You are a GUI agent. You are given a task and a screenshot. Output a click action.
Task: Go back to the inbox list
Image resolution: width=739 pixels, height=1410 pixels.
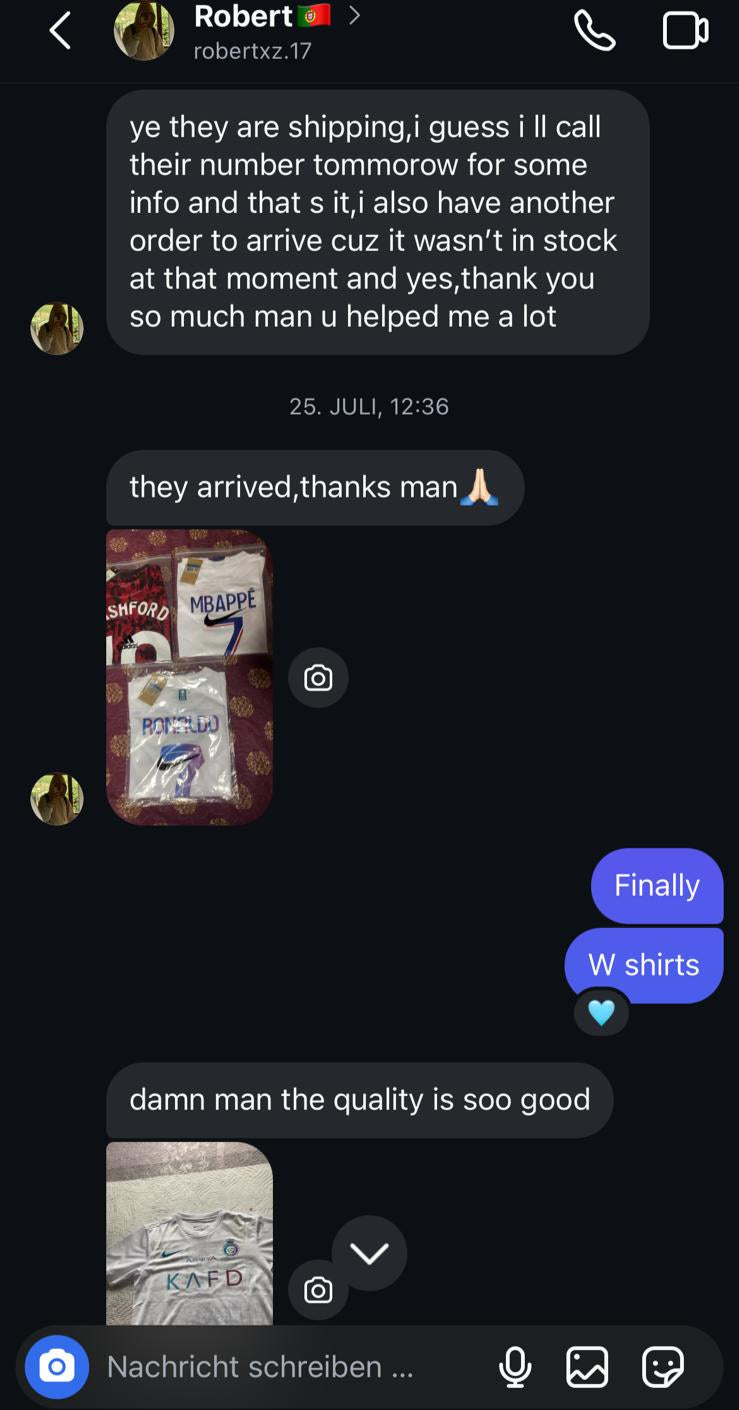click(60, 31)
